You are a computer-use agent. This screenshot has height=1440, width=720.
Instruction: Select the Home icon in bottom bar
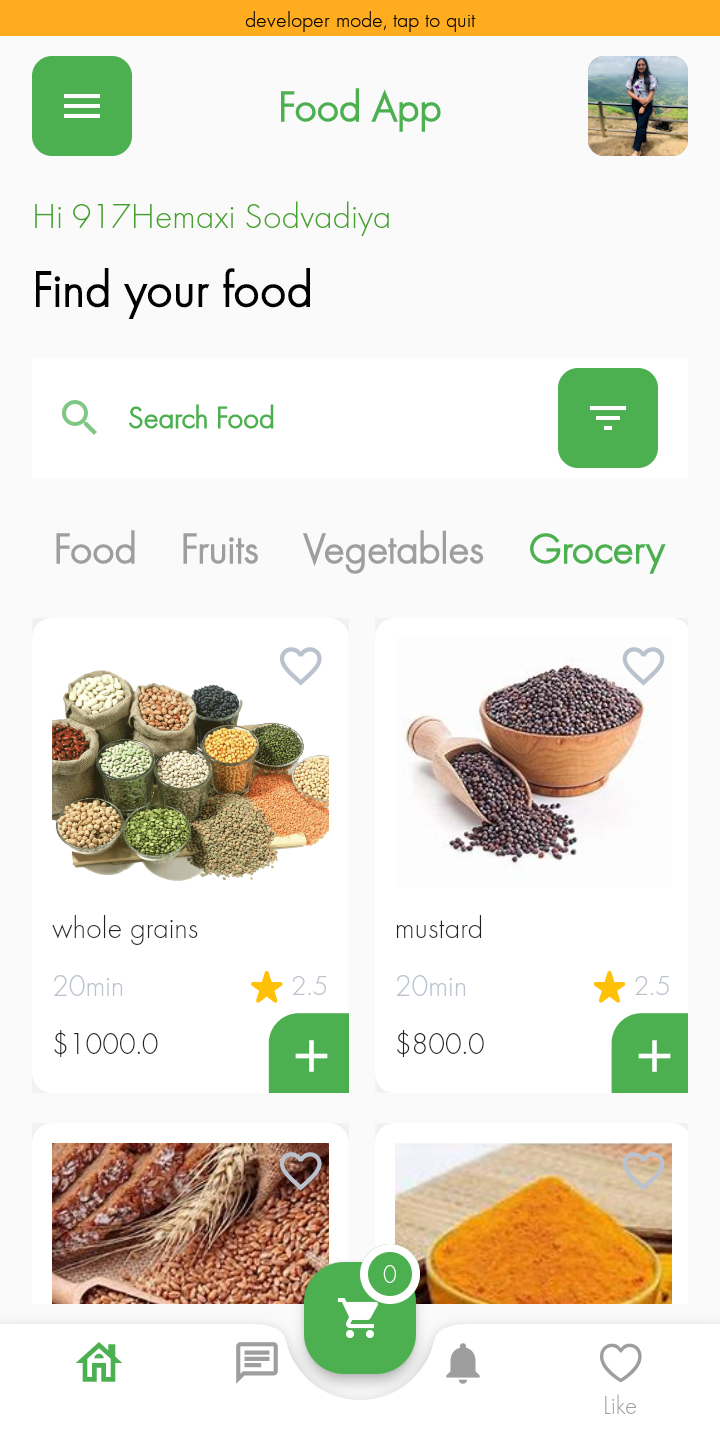(x=97, y=1361)
